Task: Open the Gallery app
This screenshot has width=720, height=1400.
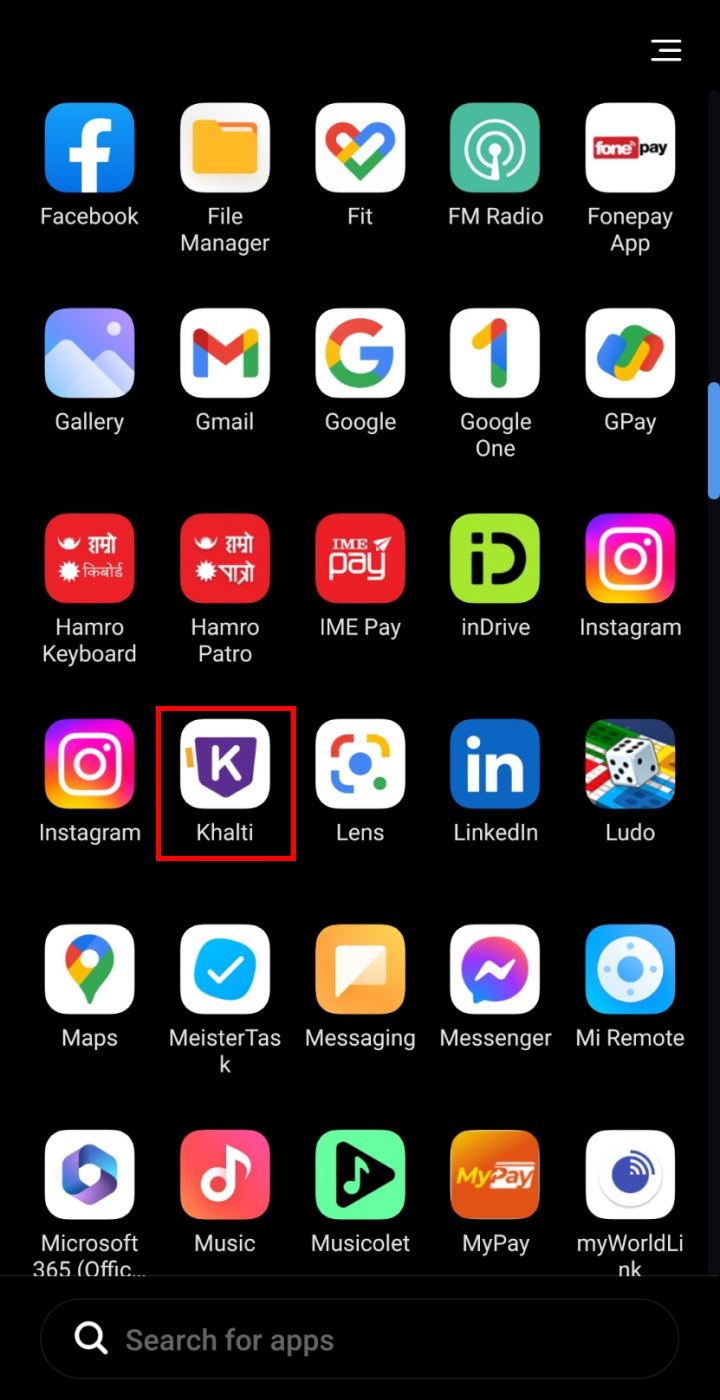Action: point(90,353)
